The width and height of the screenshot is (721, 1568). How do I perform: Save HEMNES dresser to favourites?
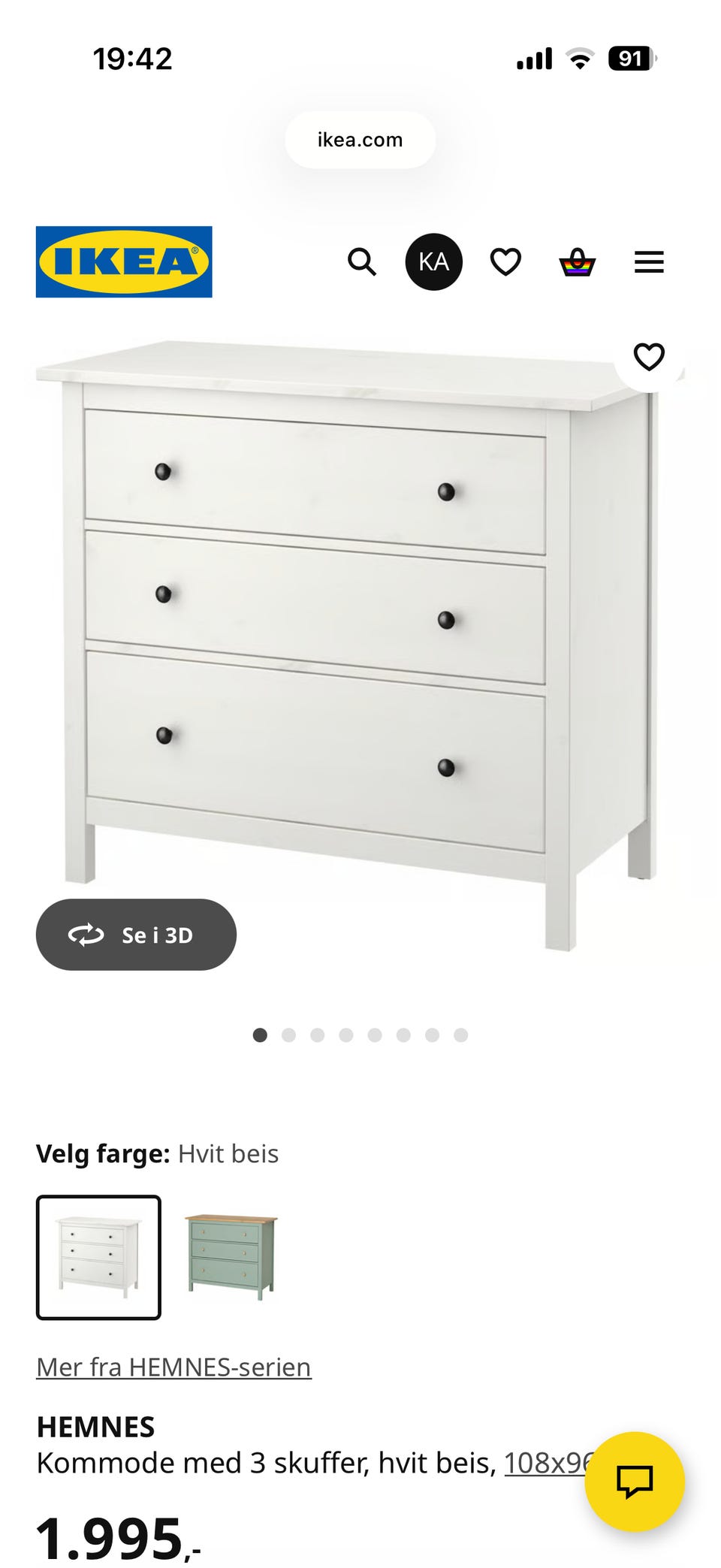pos(649,357)
